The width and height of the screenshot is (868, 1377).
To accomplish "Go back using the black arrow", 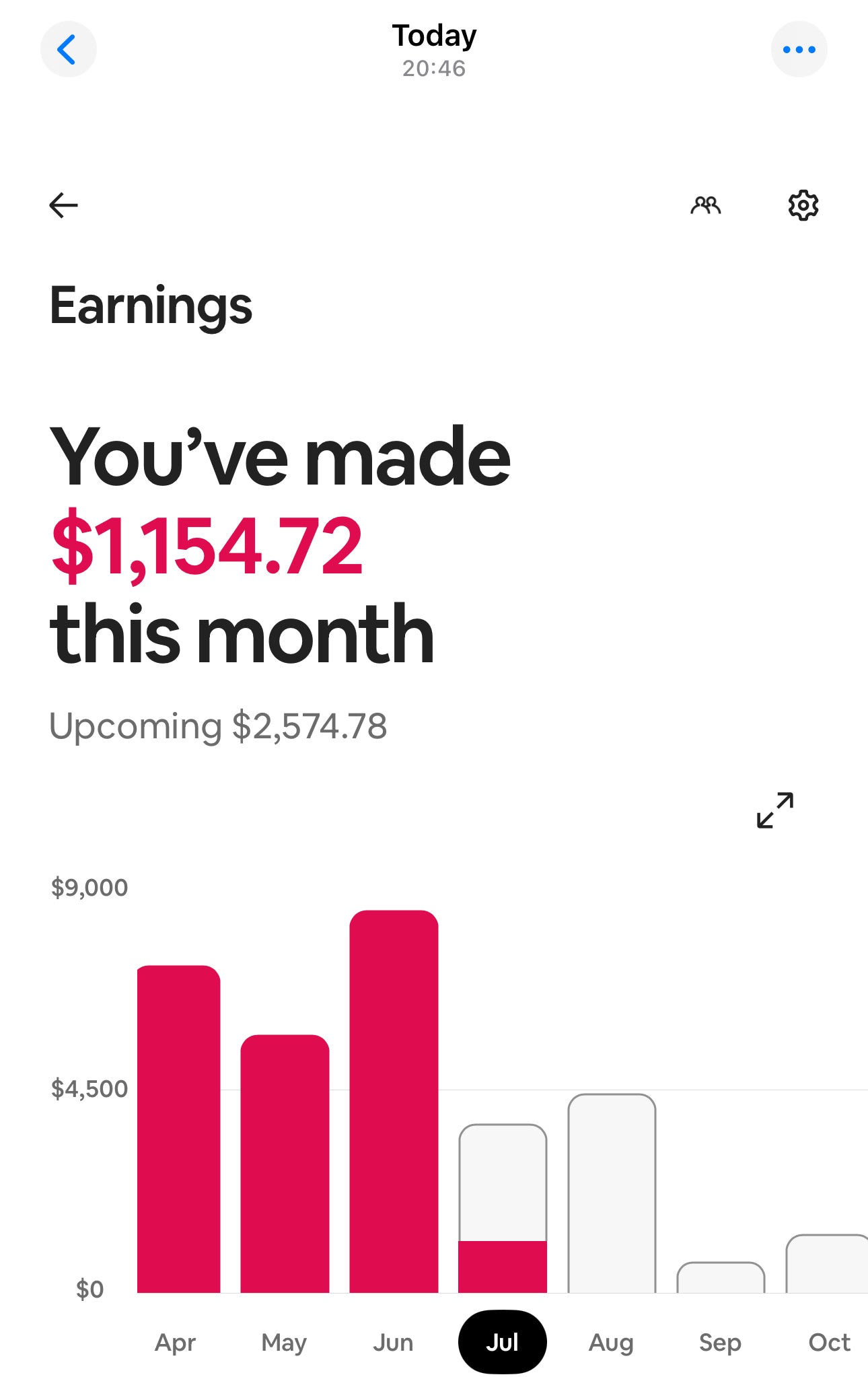I will [64, 205].
